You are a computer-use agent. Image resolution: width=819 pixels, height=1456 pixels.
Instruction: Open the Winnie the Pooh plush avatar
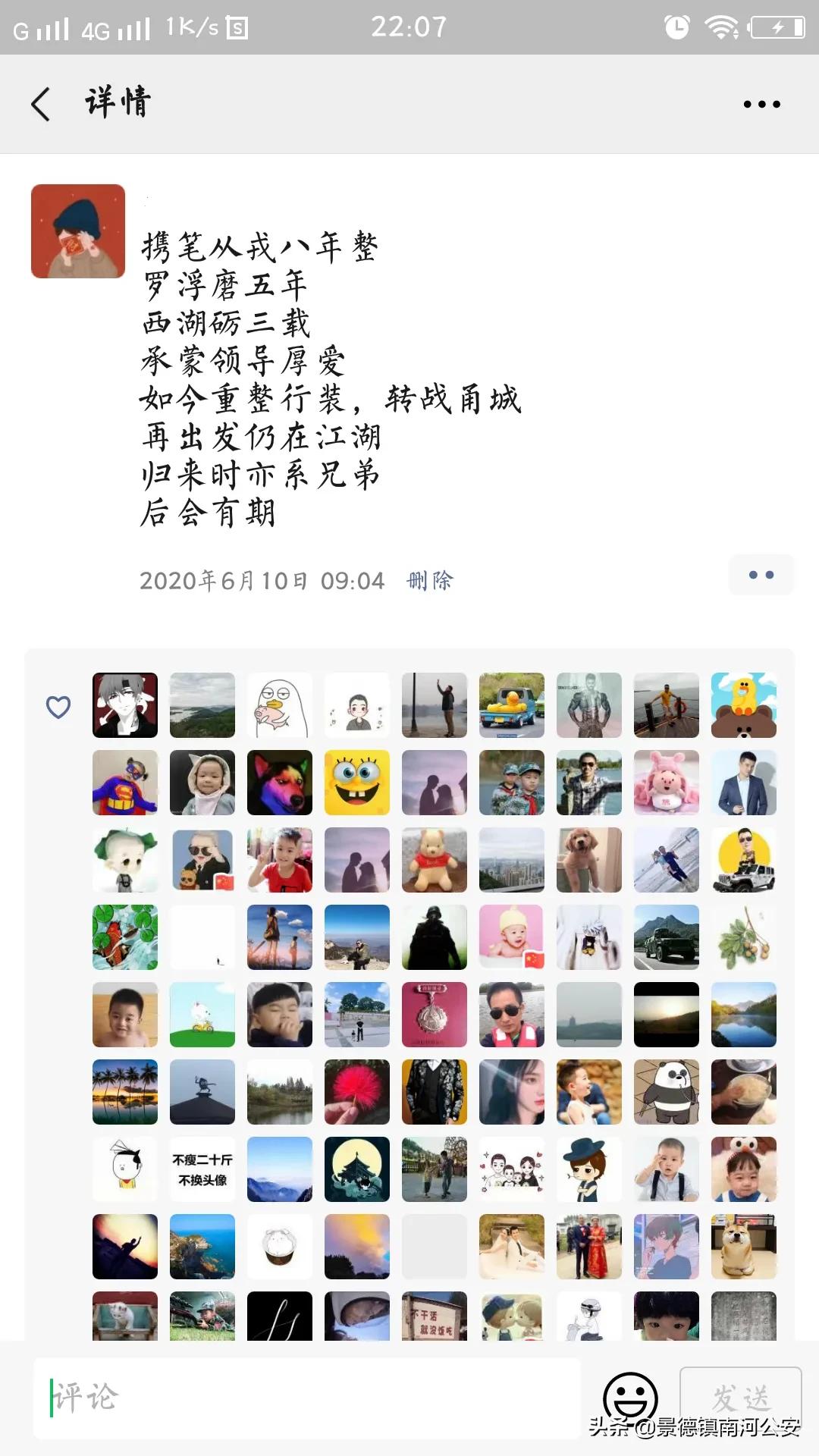click(x=435, y=860)
